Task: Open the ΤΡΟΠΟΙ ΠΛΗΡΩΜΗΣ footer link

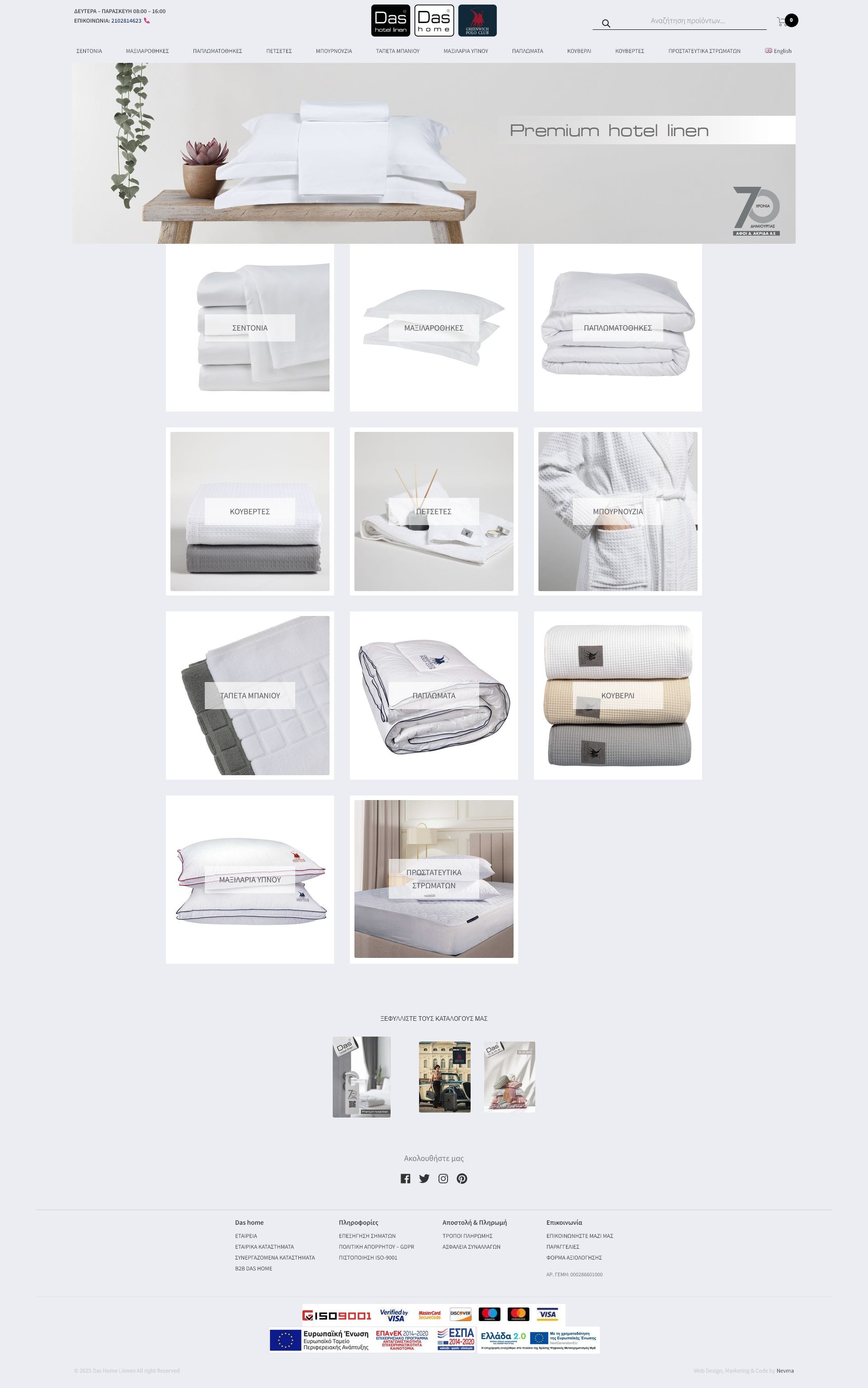Action: (x=467, y=1236)
